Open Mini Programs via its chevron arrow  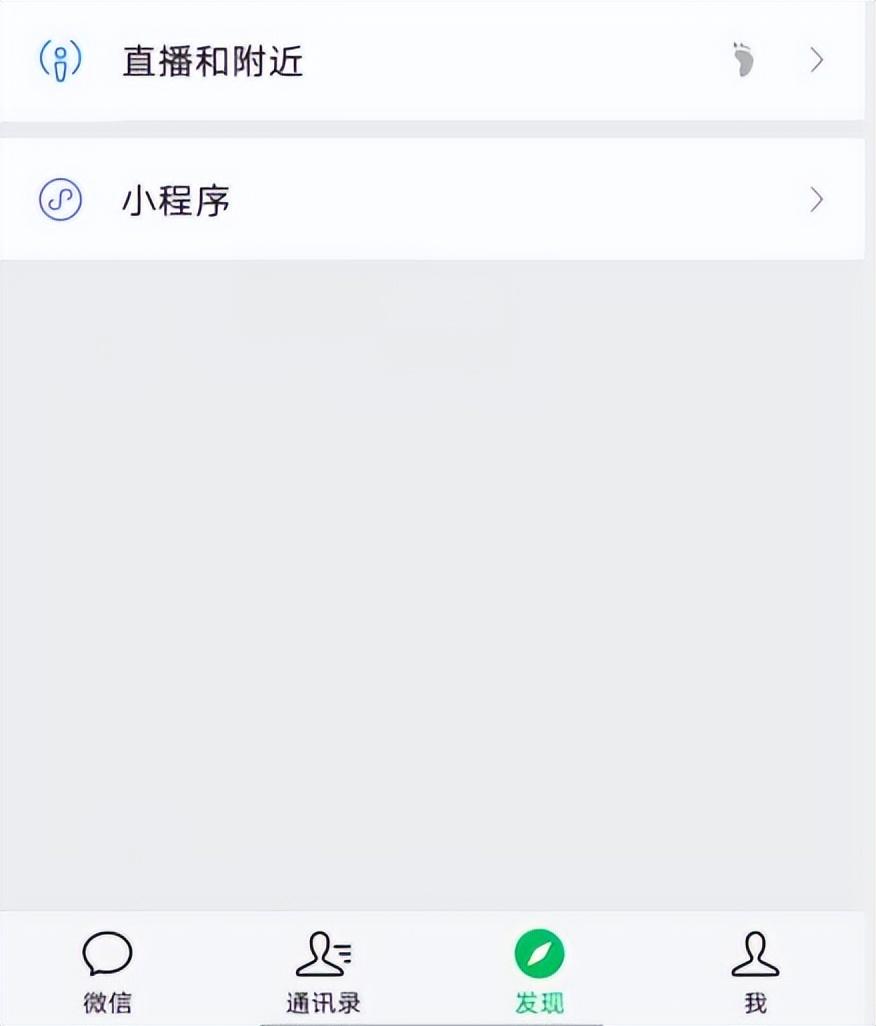pyautogui.click(x=817, y=198)
